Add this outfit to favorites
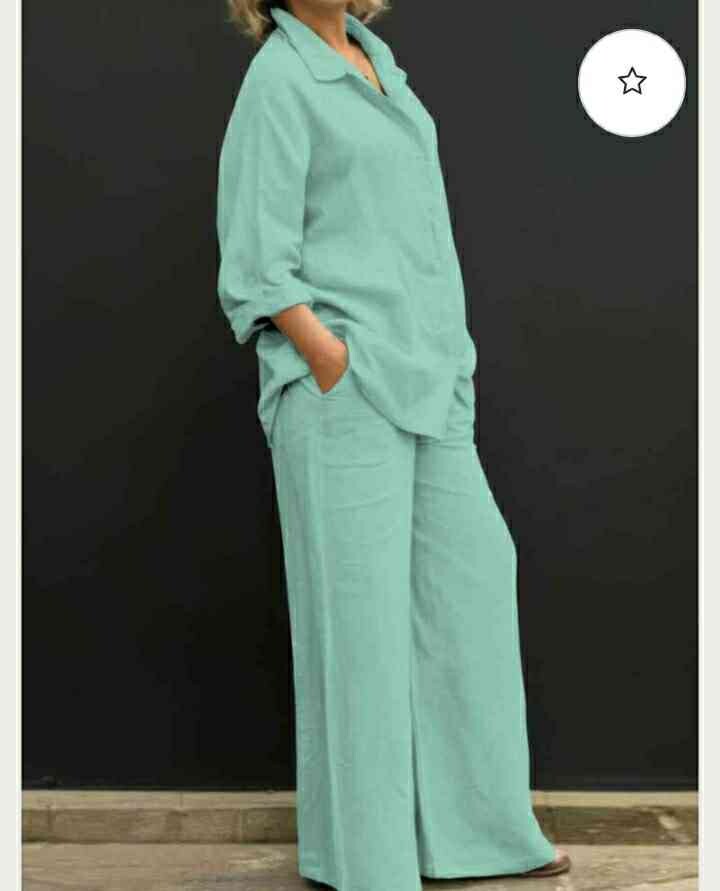This screenshot has height=891, width=720. click(x=631, y=82)
